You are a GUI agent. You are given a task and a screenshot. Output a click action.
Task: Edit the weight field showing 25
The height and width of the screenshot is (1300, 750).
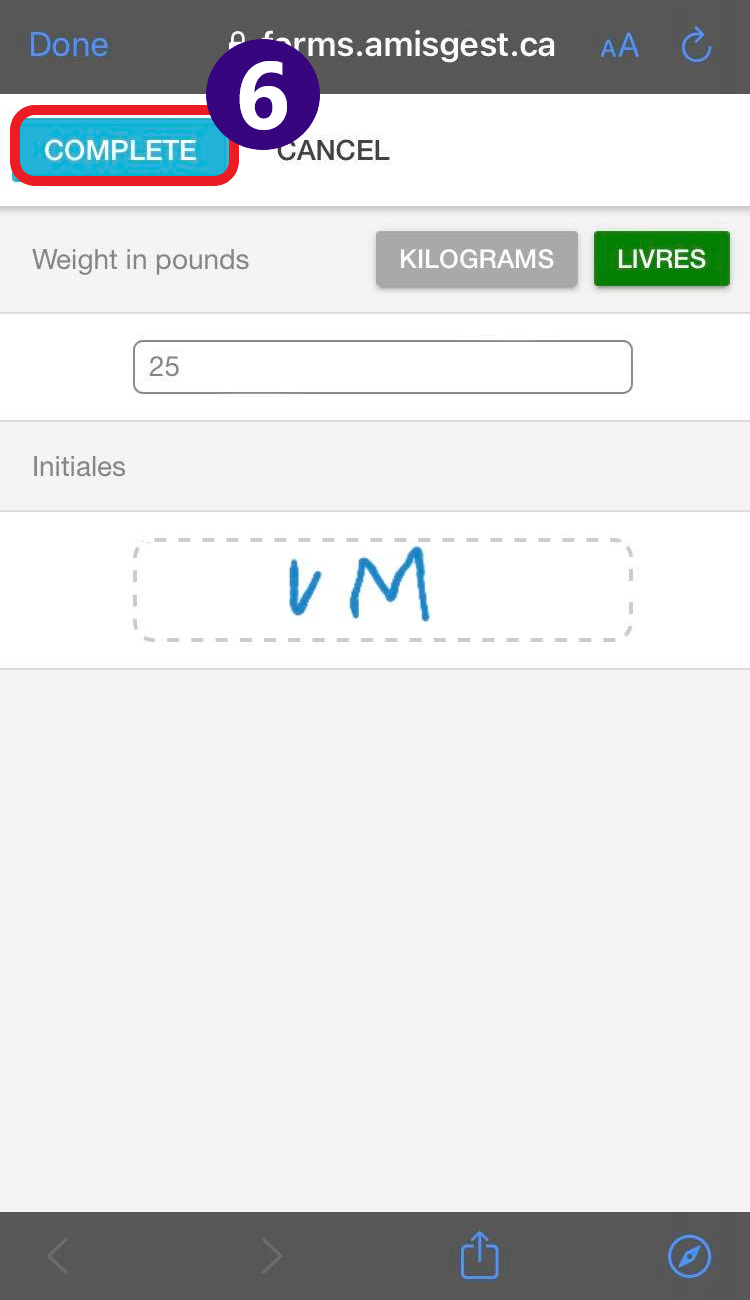coord(383,367)
